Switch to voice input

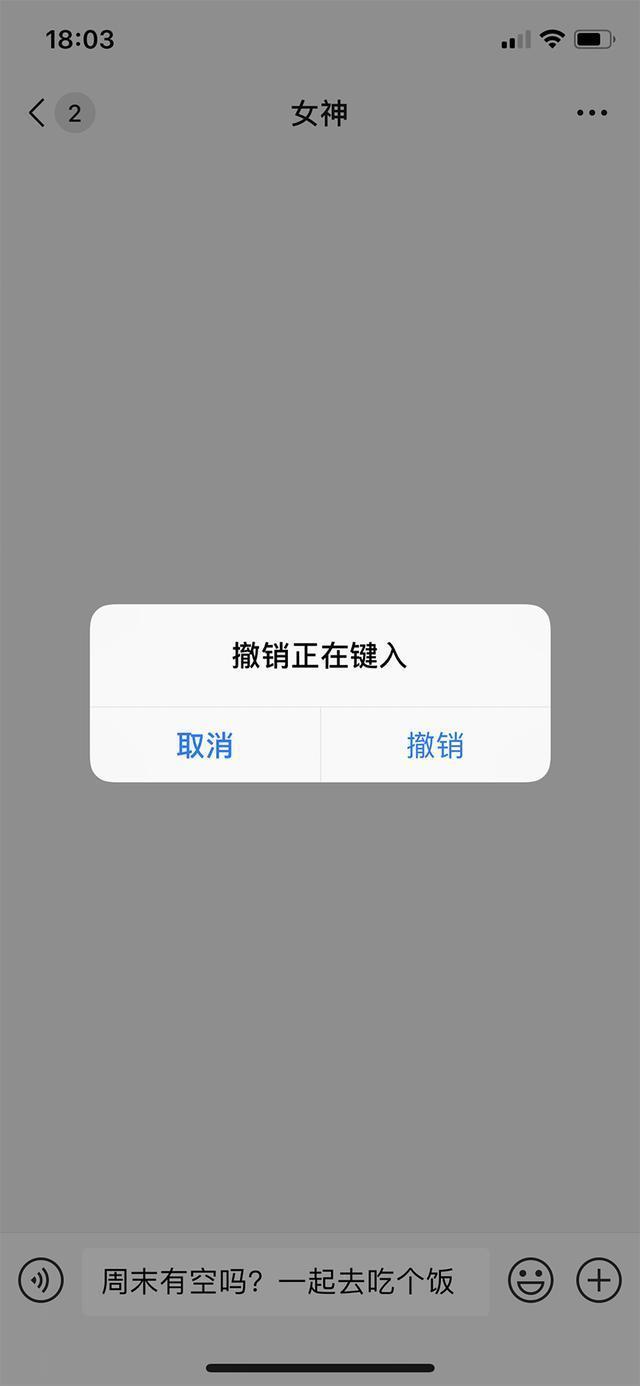41,1280
